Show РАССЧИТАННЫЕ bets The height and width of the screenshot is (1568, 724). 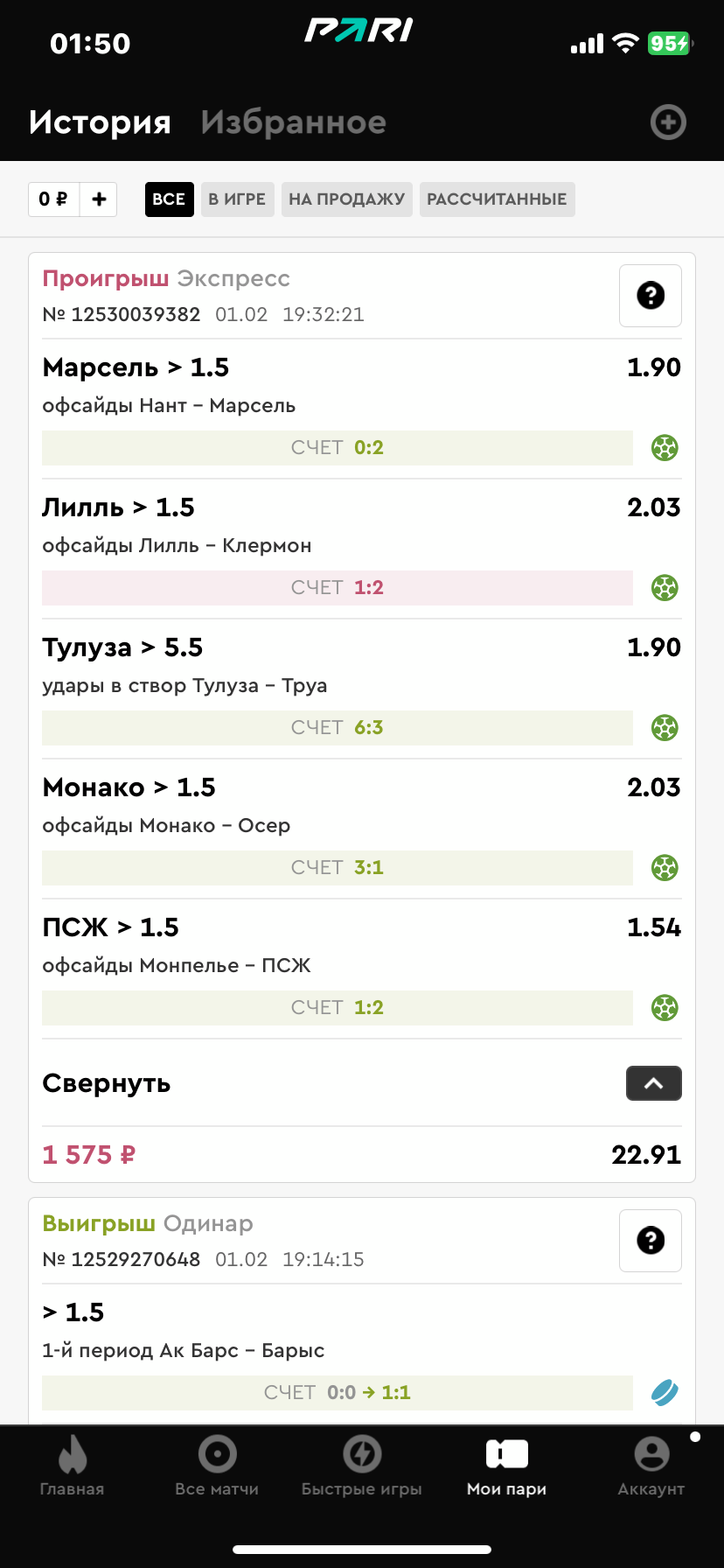[x=497, y=199]
